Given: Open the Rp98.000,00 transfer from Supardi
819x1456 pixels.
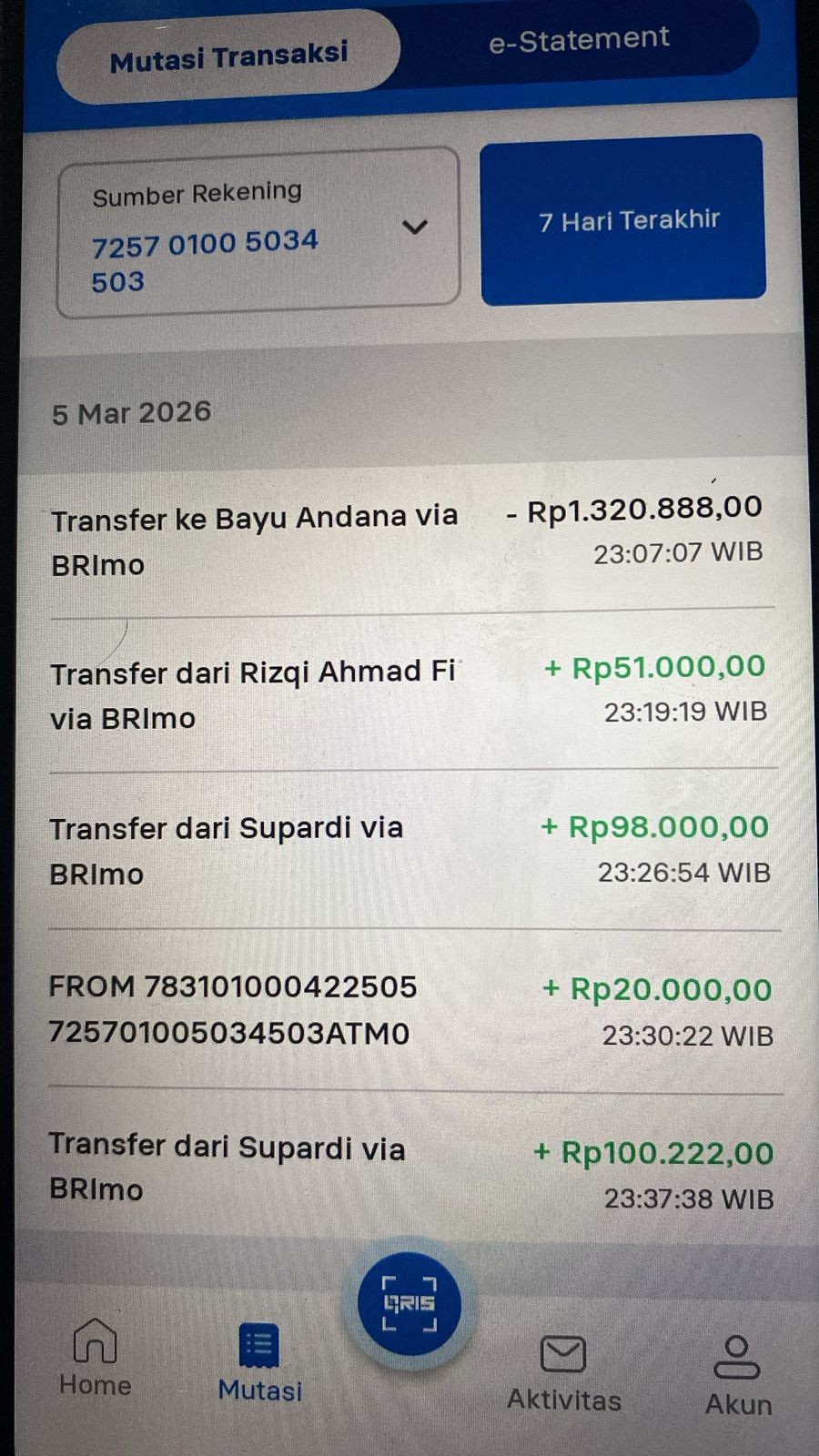Looking at the screenshot, I should [410, 850].
